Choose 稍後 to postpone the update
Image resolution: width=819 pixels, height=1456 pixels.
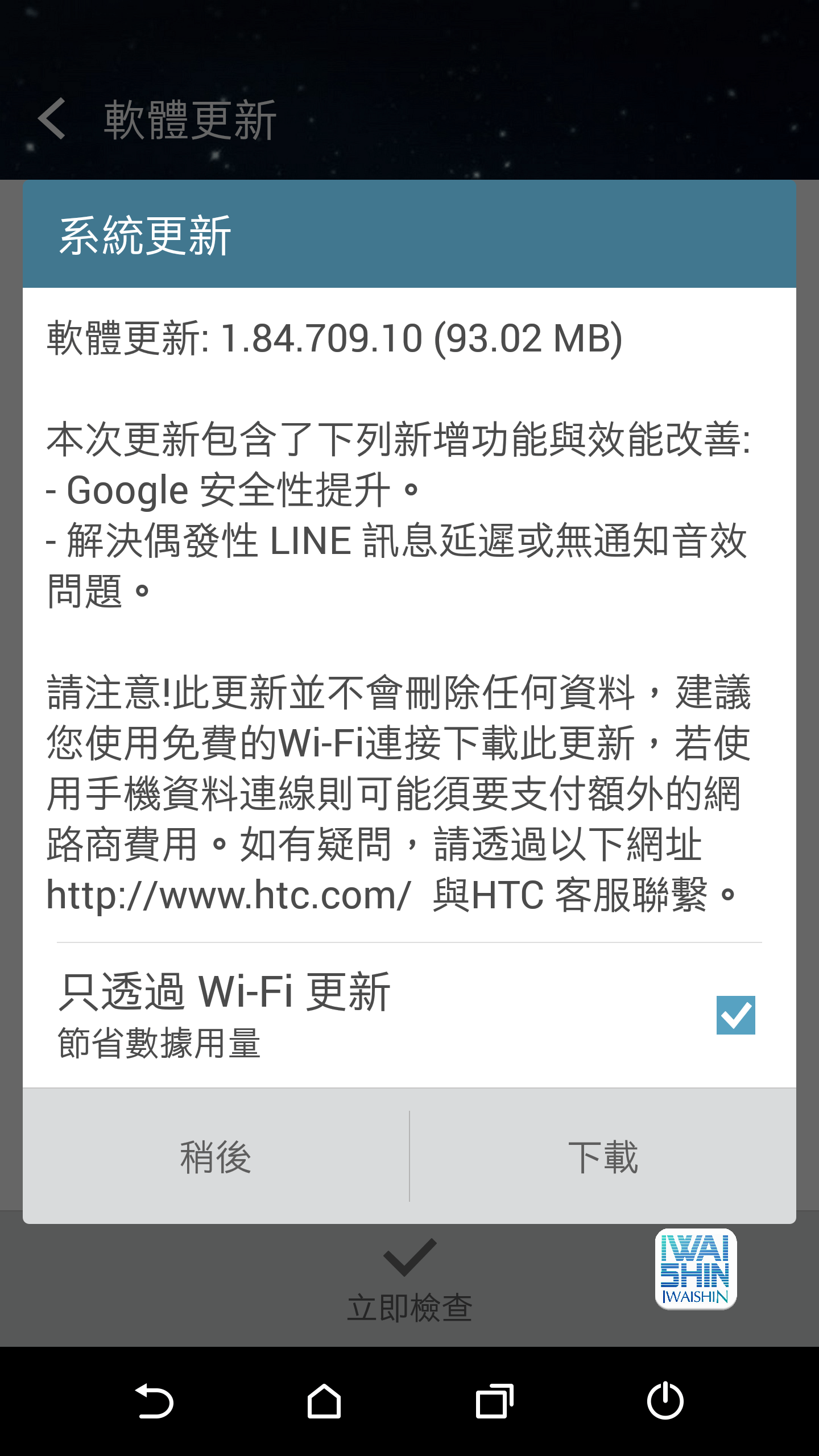(x=216, y=1157)
